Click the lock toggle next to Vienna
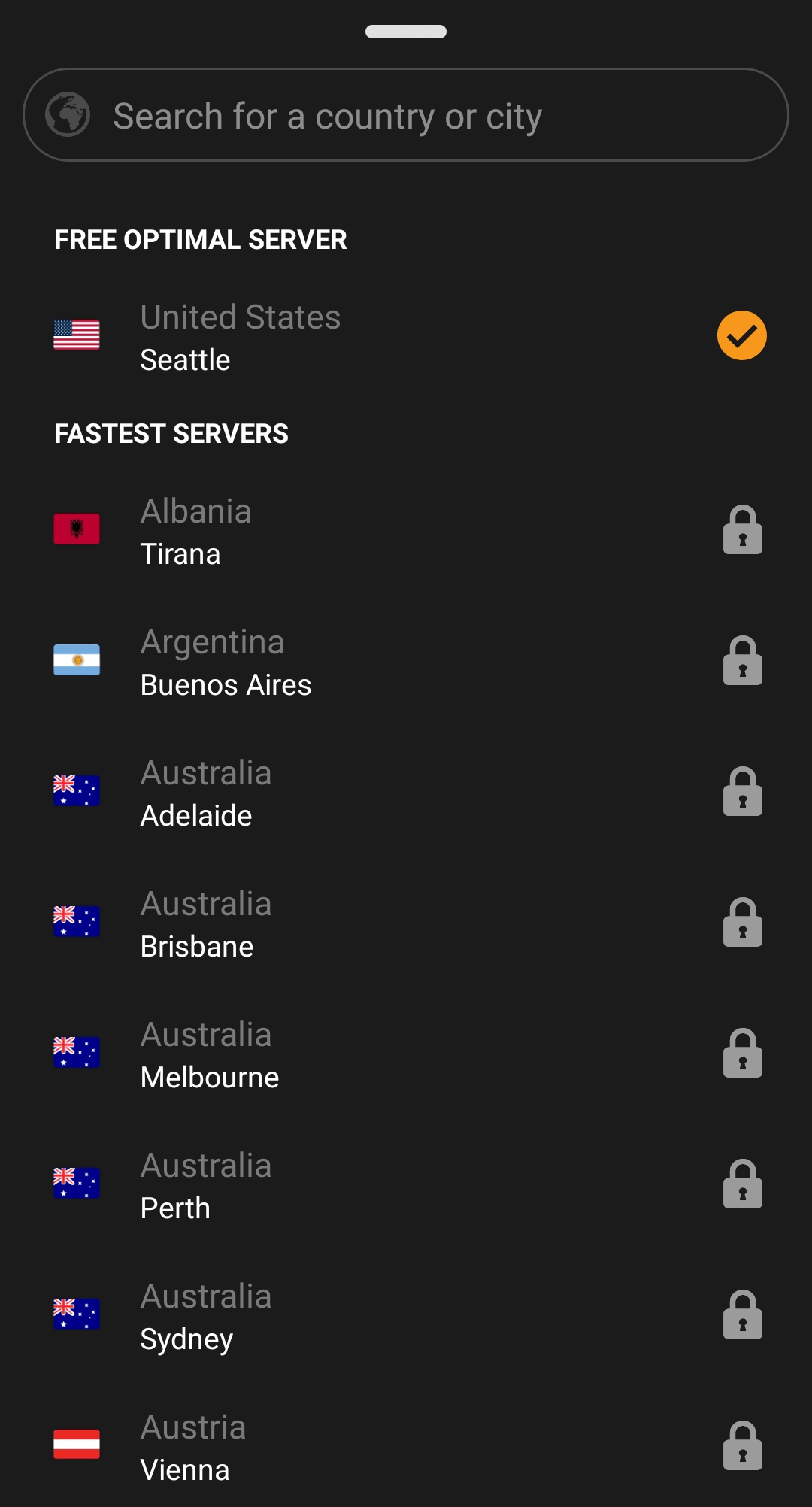Image resolution: width=812 pixels, height=1507 pixels. coord(742,1445)
